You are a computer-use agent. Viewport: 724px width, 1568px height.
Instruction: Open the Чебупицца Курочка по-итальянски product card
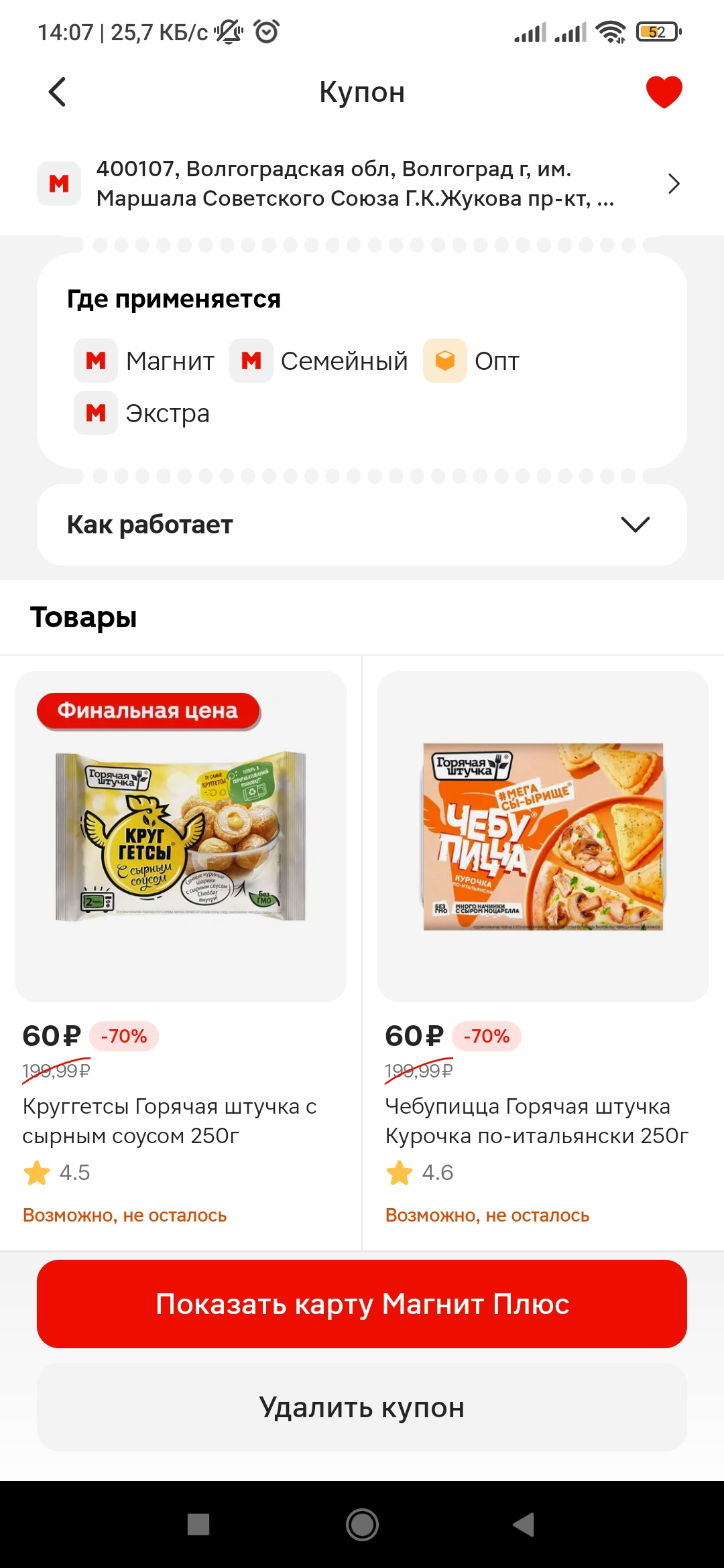click(543, 952)
